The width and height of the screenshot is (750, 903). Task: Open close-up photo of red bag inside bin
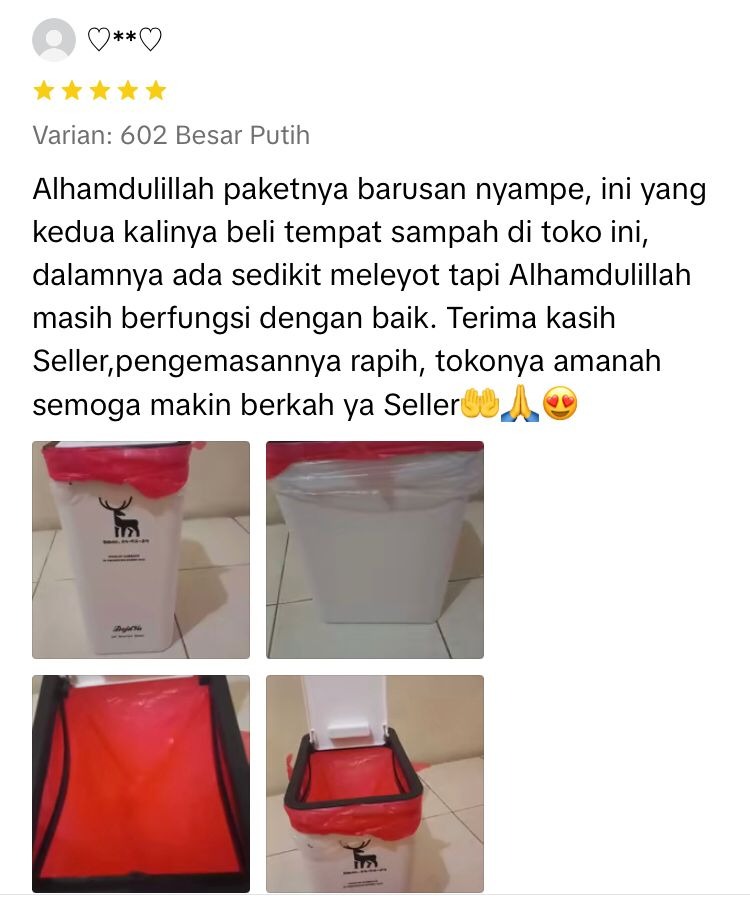(x=141, y=783)
